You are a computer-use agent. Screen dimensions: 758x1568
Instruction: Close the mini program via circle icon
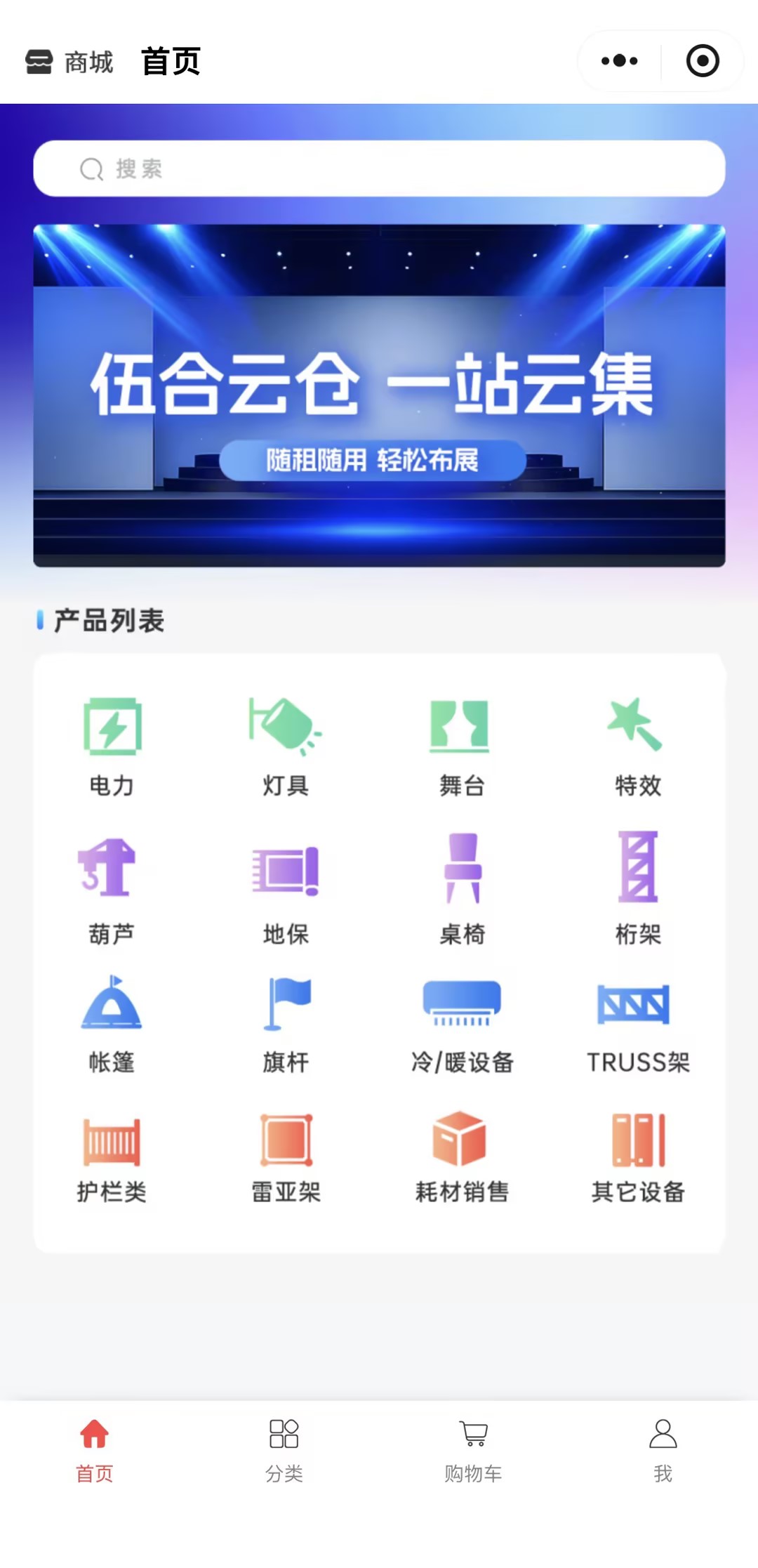tap(702, 61)
